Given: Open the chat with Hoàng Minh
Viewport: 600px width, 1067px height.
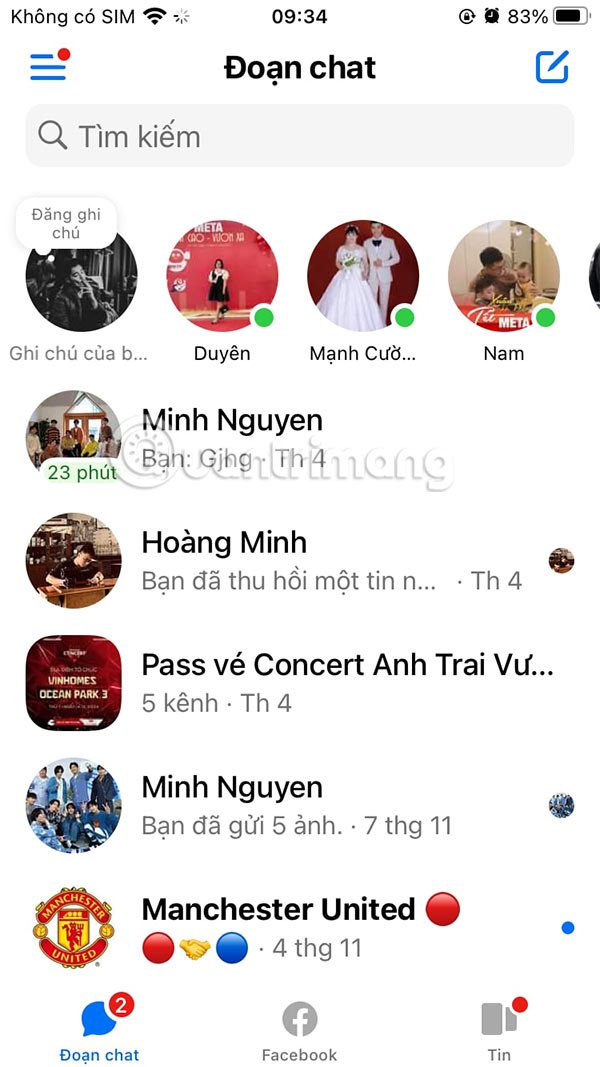Looking at the screenshot, I should click(300, 560).
